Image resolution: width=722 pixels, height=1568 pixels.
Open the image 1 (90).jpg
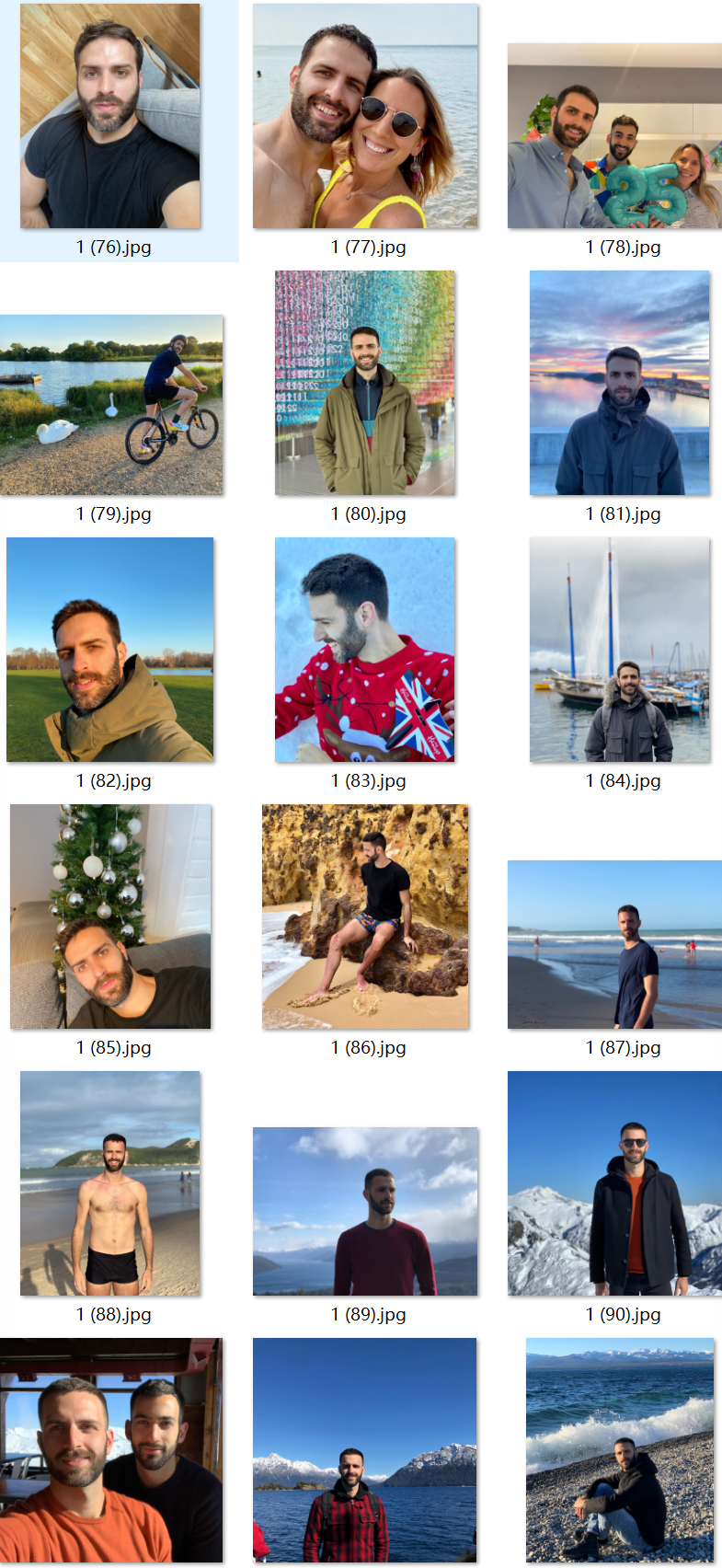tap(613, 1183)
